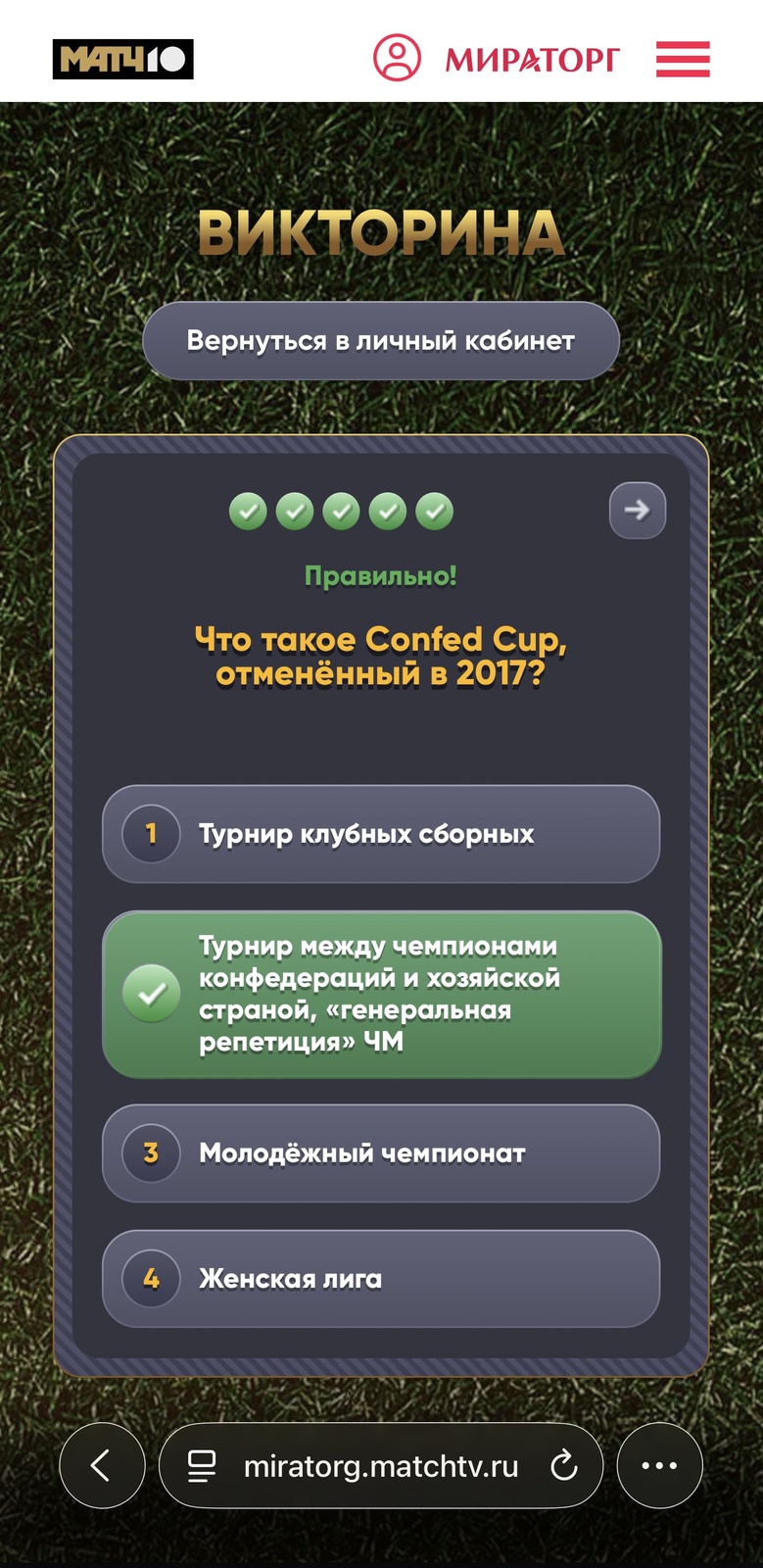Tap the miratorg.matchtv.ru address bar
The width and height of the screenshot is (763, 1568).
[380, 1466]
